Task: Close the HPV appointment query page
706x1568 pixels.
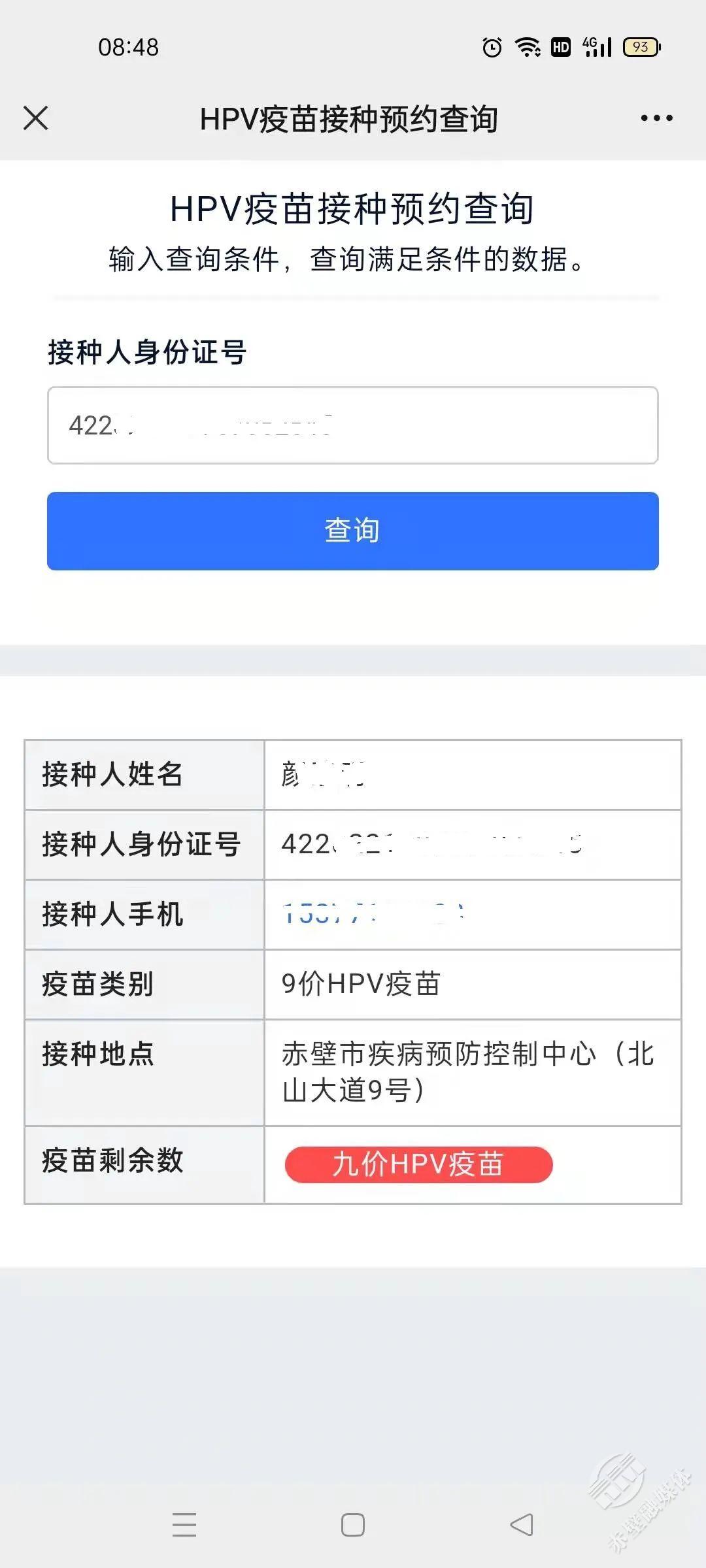Action: [36, 118]
